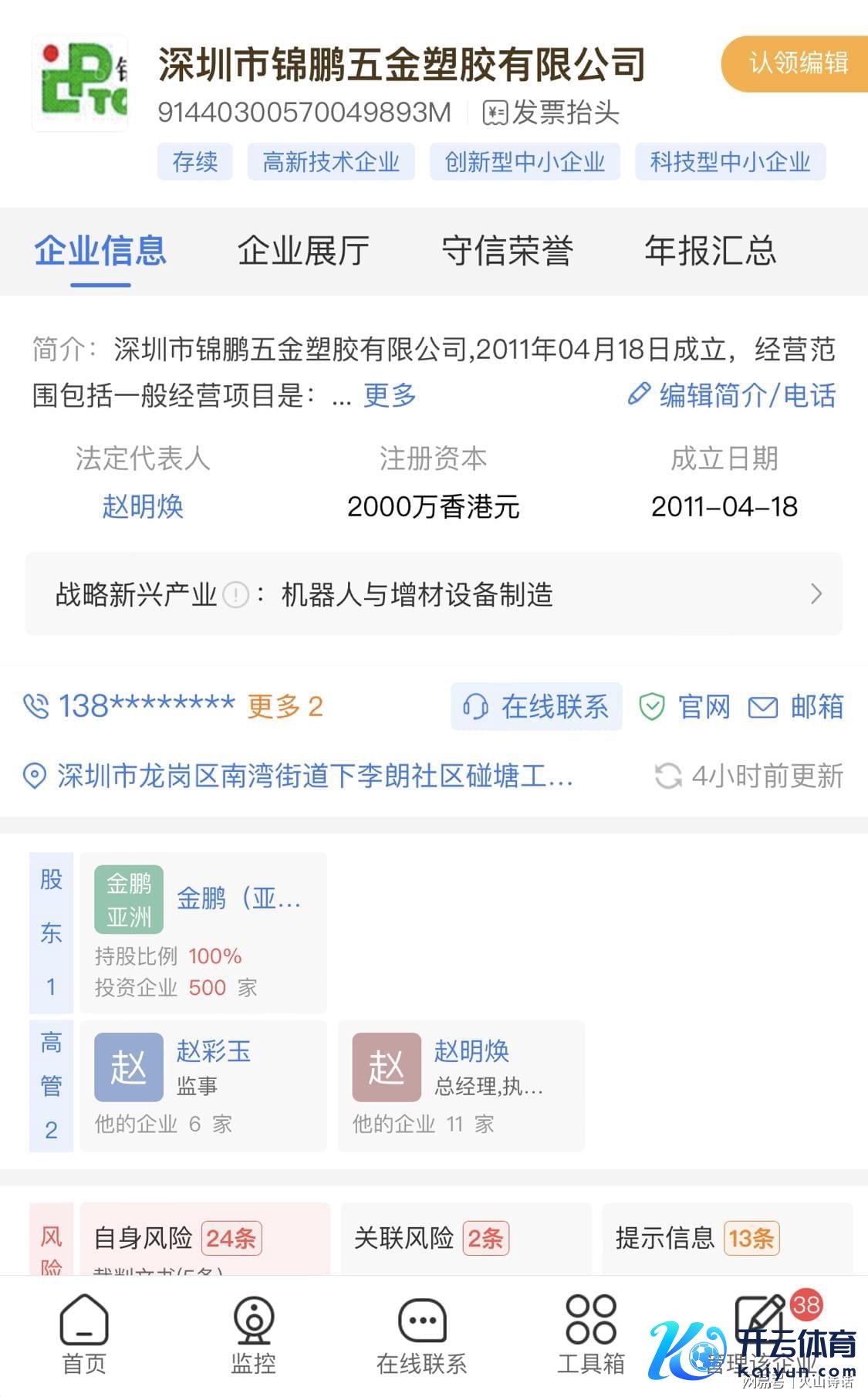The width and height of the screenshot is (868, 1397).
Task: Expand the company intro with 更多
Action: 390,396
